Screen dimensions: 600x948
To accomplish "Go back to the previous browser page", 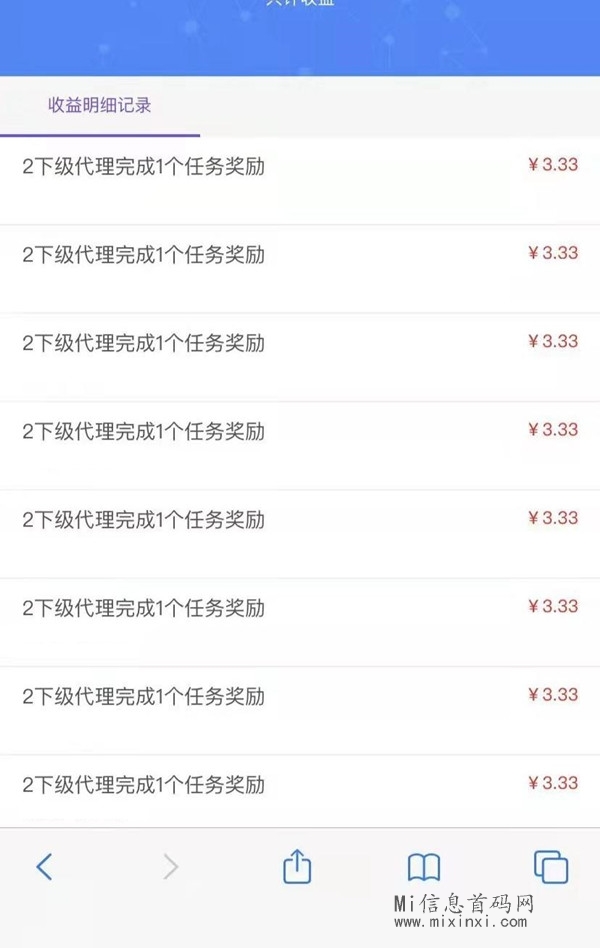I will pos(44,866).
